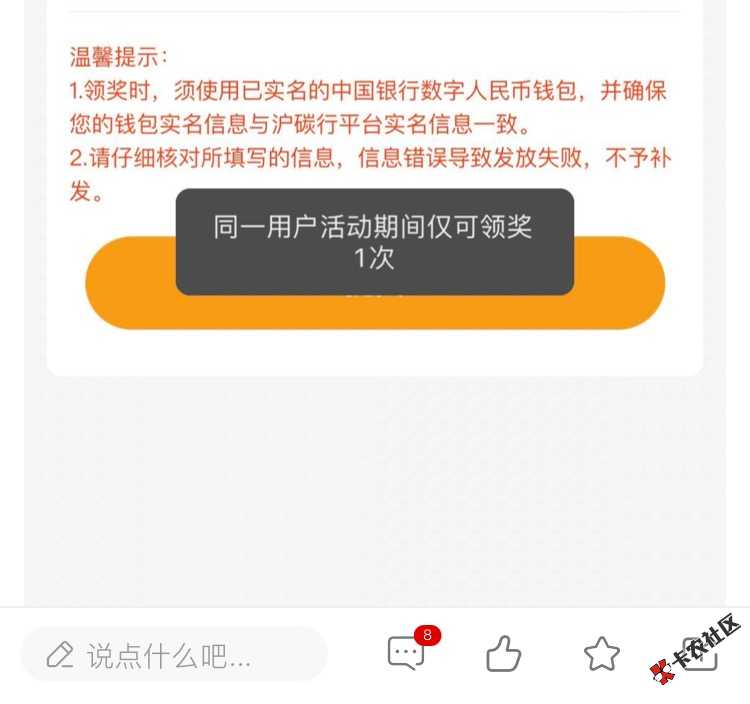The width and height of the screenshot is (750, 704).
Task: Open the comments icon with badge 8
Action: coord(406,654)
